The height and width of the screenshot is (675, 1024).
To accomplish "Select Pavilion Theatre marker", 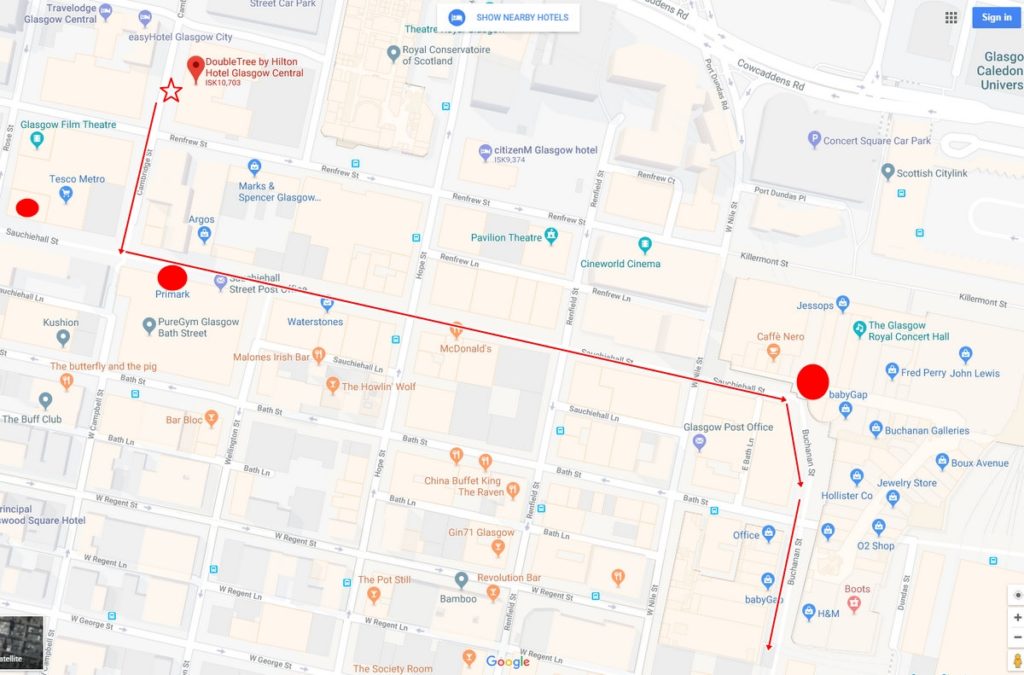I will pyautogui.click(x=551, y=237).
